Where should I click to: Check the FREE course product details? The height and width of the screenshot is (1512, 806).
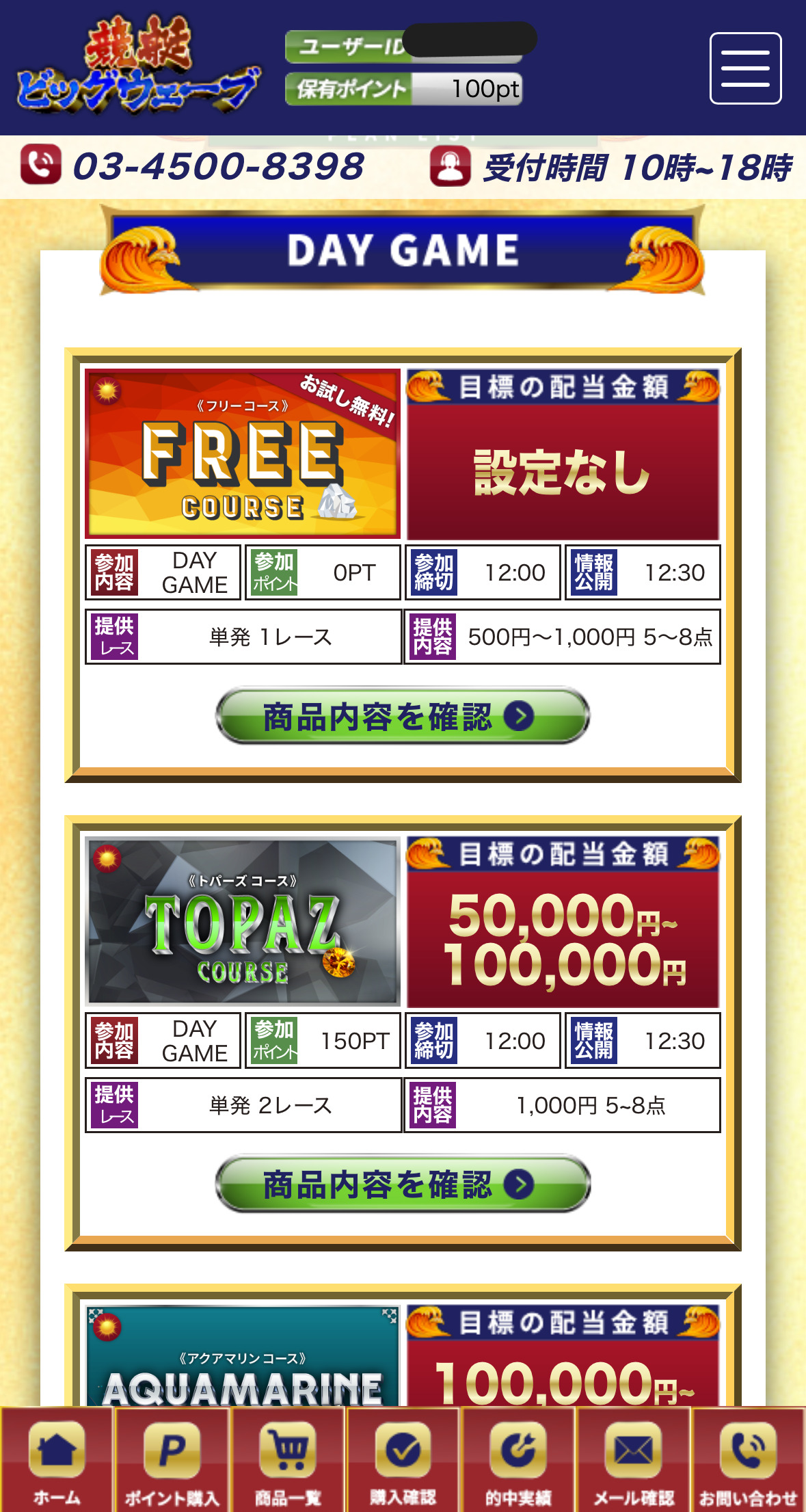click(403, 716)
